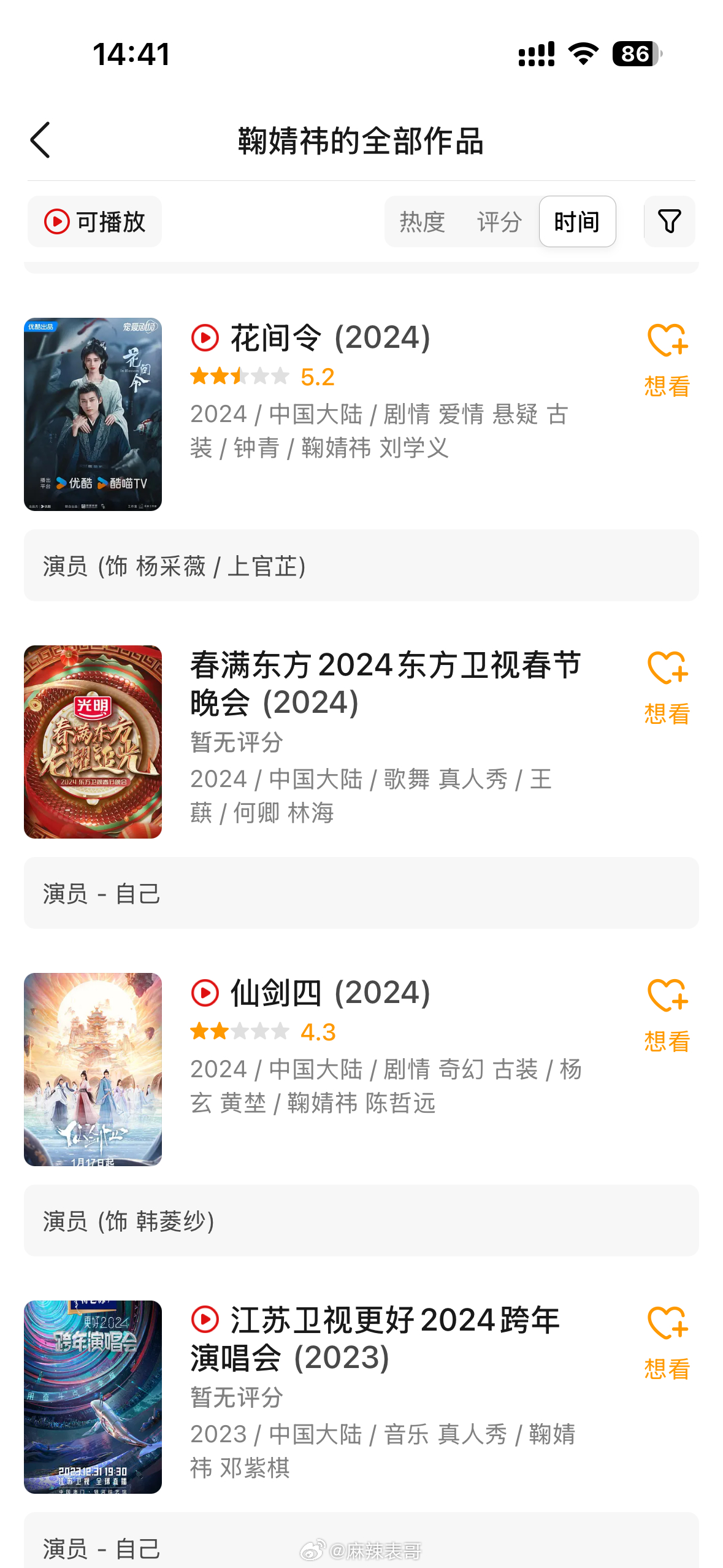Viewport: 723px width, 1568px height.
Task: Open the filter funnel icon
Action: click(x=669, y=221)
